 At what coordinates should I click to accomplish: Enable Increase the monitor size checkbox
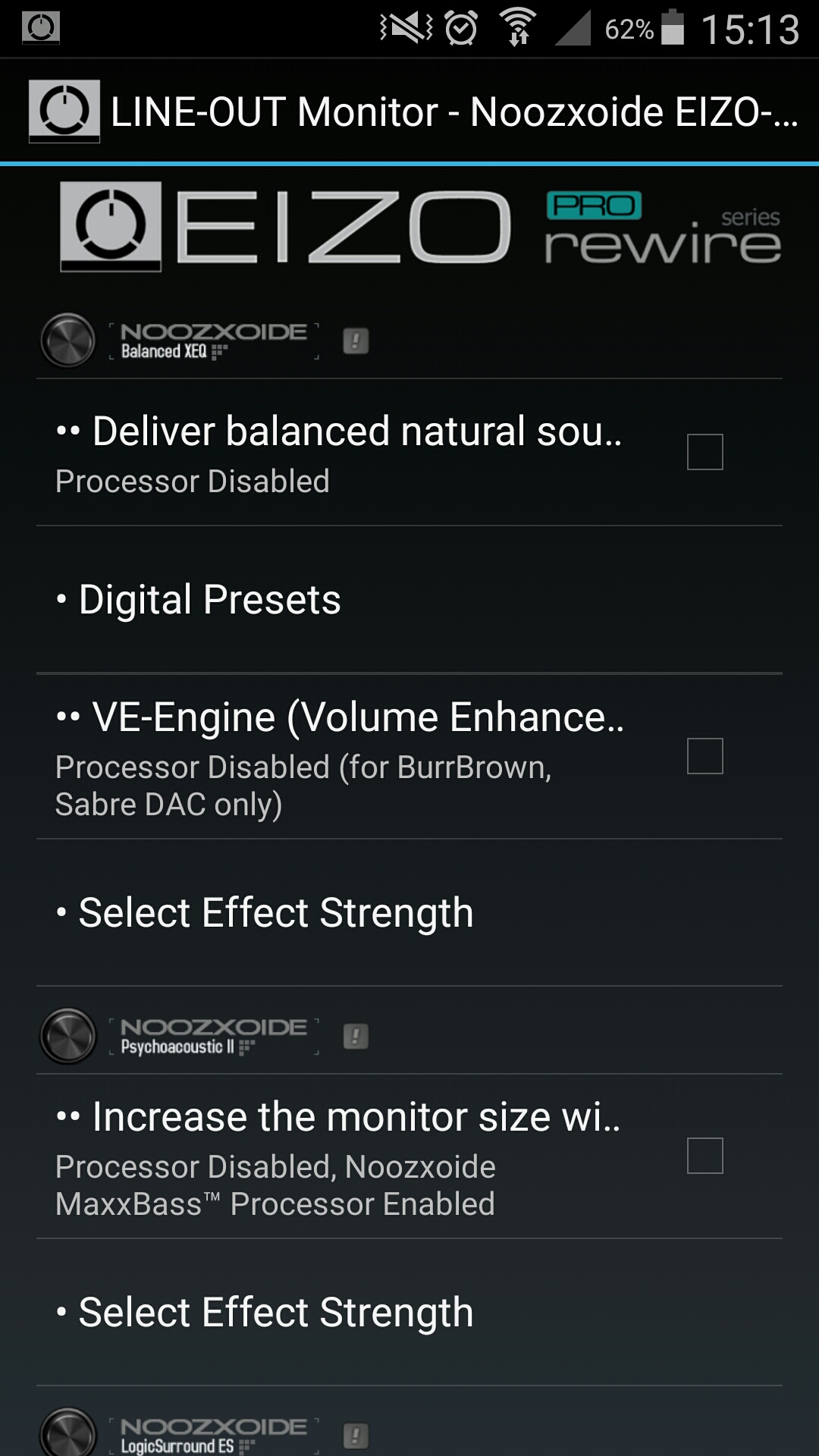[x=704, y=1156]
